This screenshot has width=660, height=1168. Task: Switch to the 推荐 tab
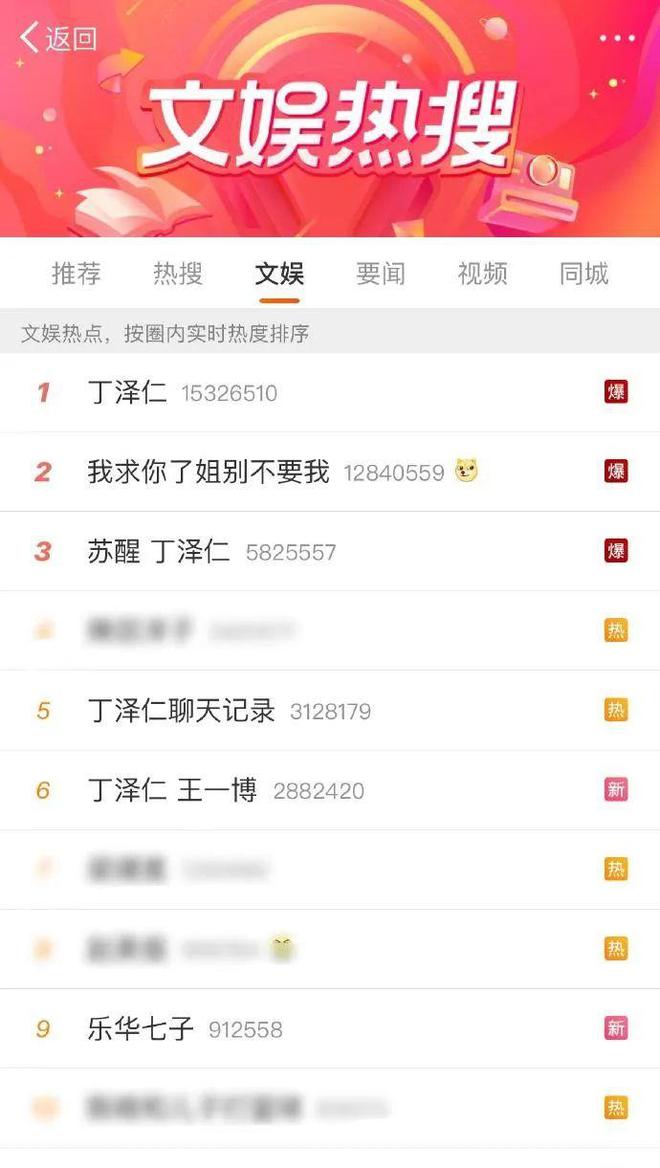[76, 273]
